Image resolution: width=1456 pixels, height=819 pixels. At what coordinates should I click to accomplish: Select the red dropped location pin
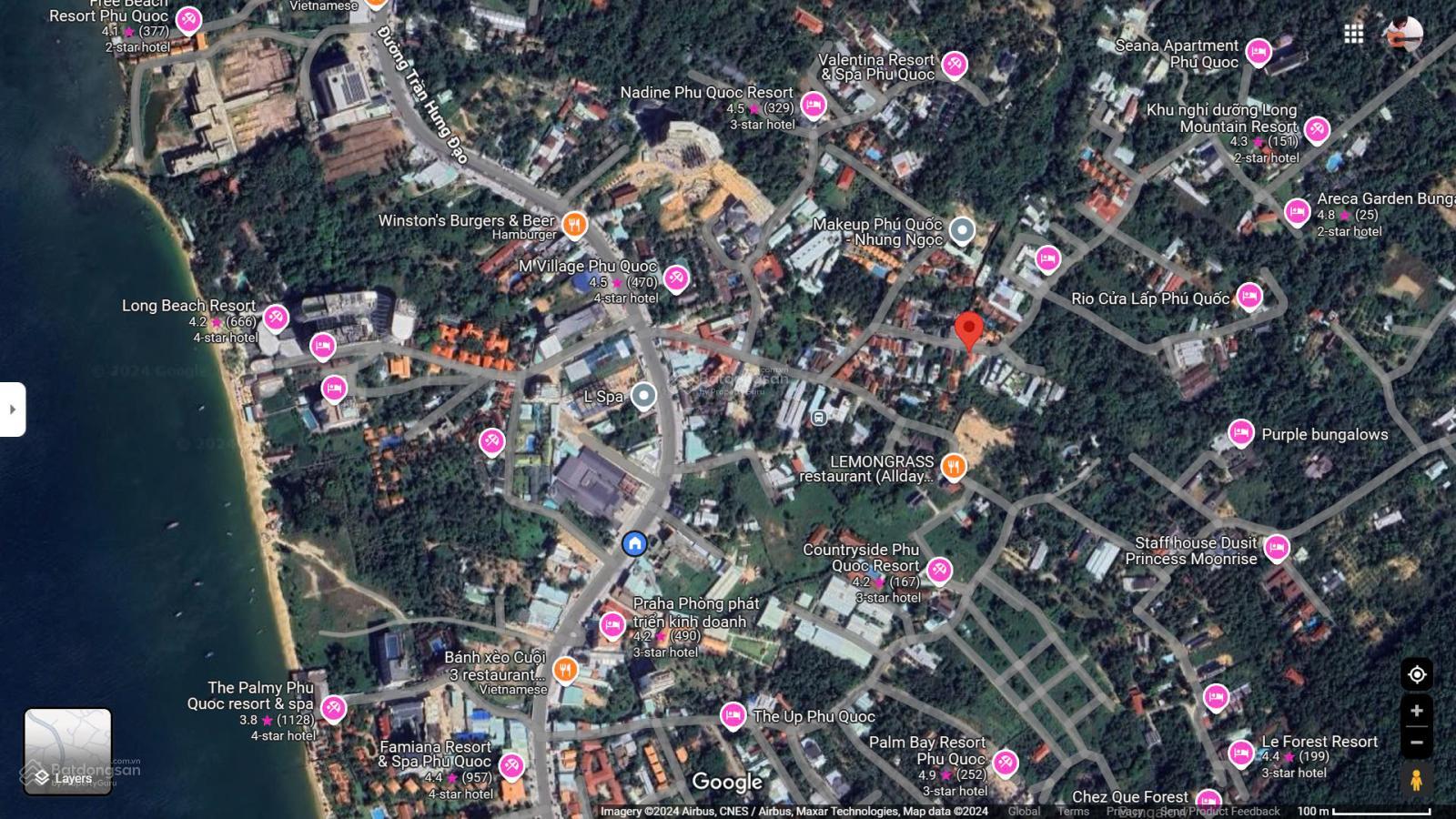pyautogui.click(x=968, y=329)
